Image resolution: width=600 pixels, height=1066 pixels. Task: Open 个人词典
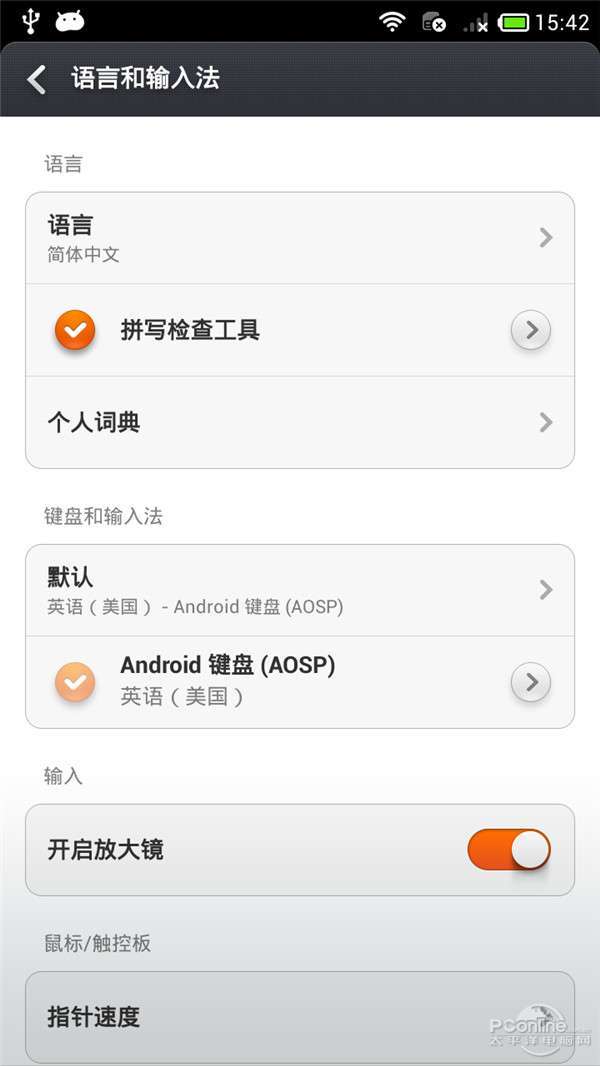point(300,422)
